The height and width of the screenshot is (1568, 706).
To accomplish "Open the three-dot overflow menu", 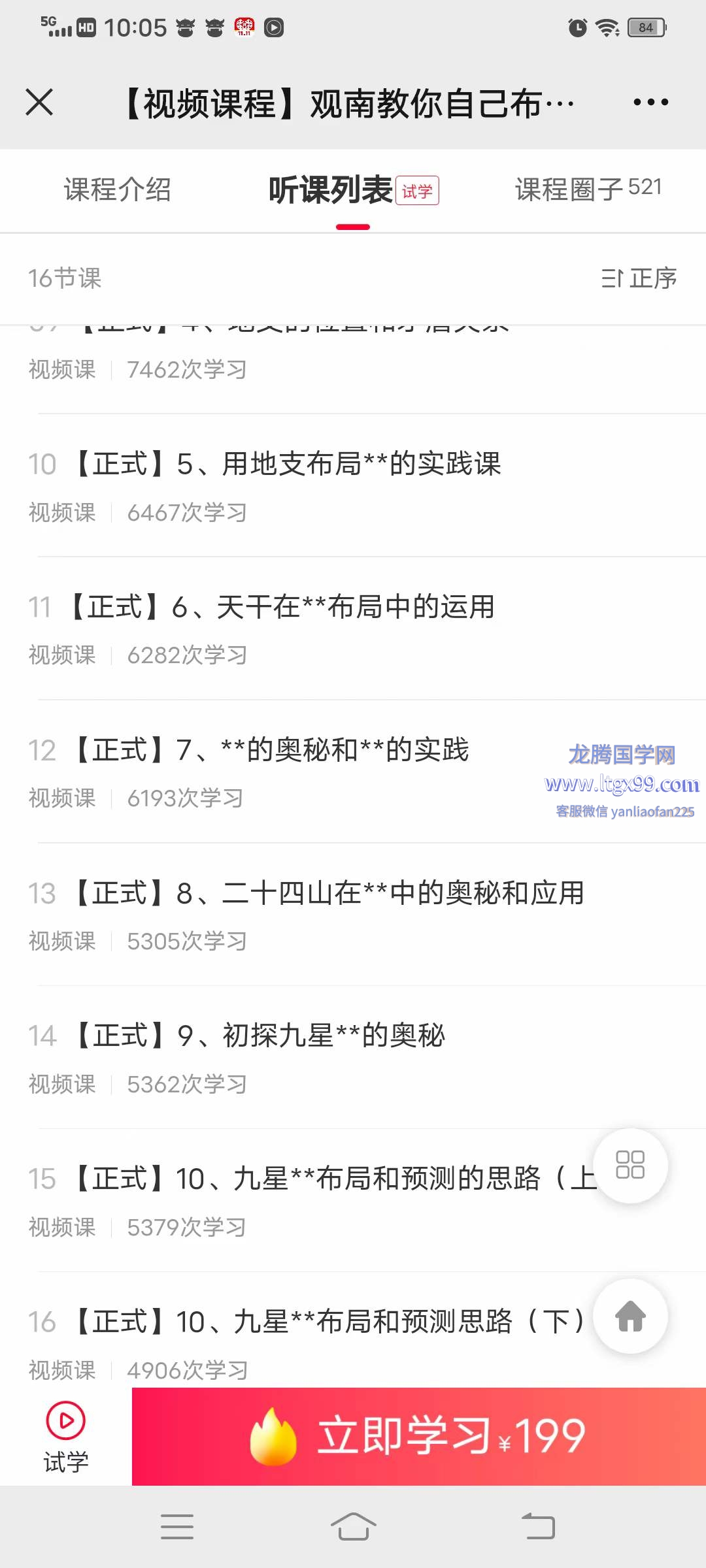I will click(x=650, y=103).
